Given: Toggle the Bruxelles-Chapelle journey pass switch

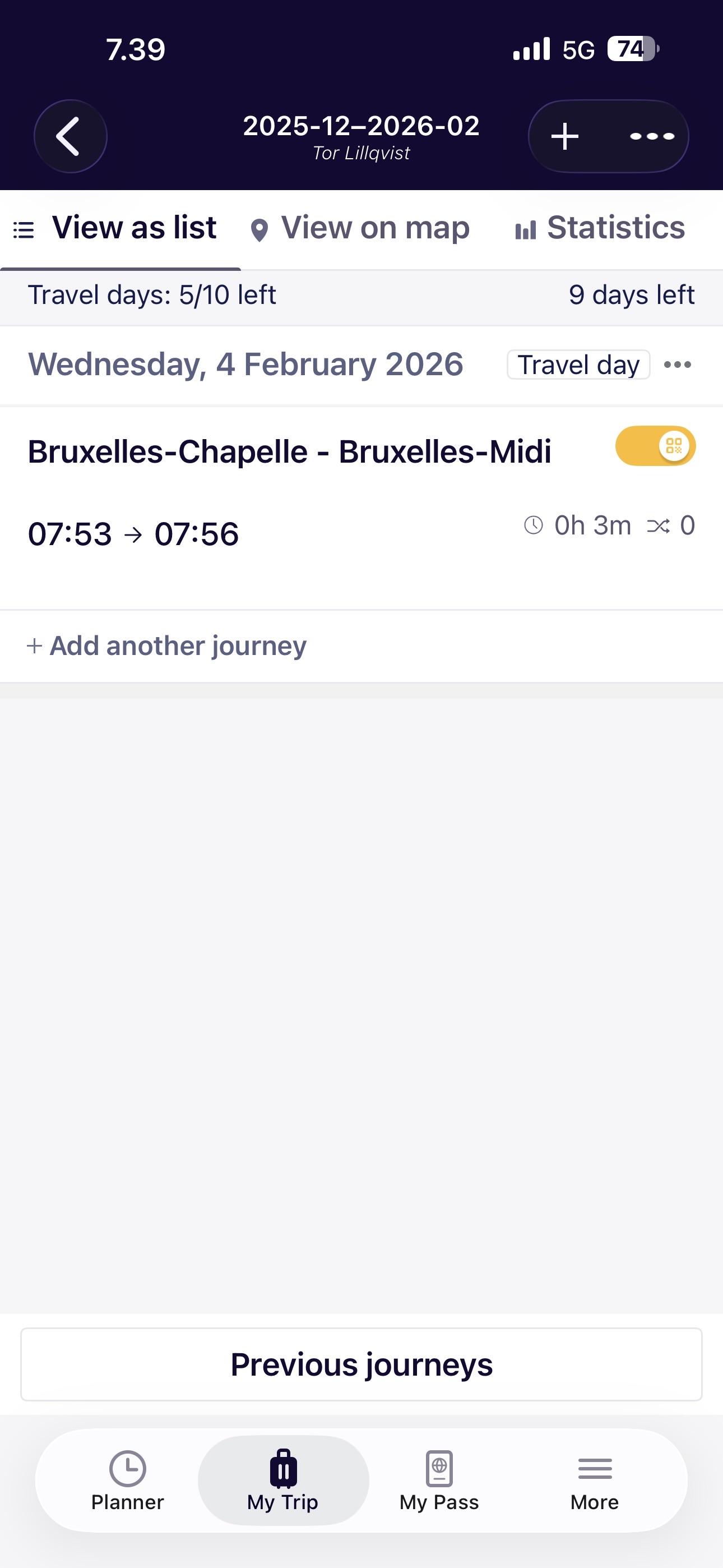Looking at the screenshot, I should pos(655,446).
